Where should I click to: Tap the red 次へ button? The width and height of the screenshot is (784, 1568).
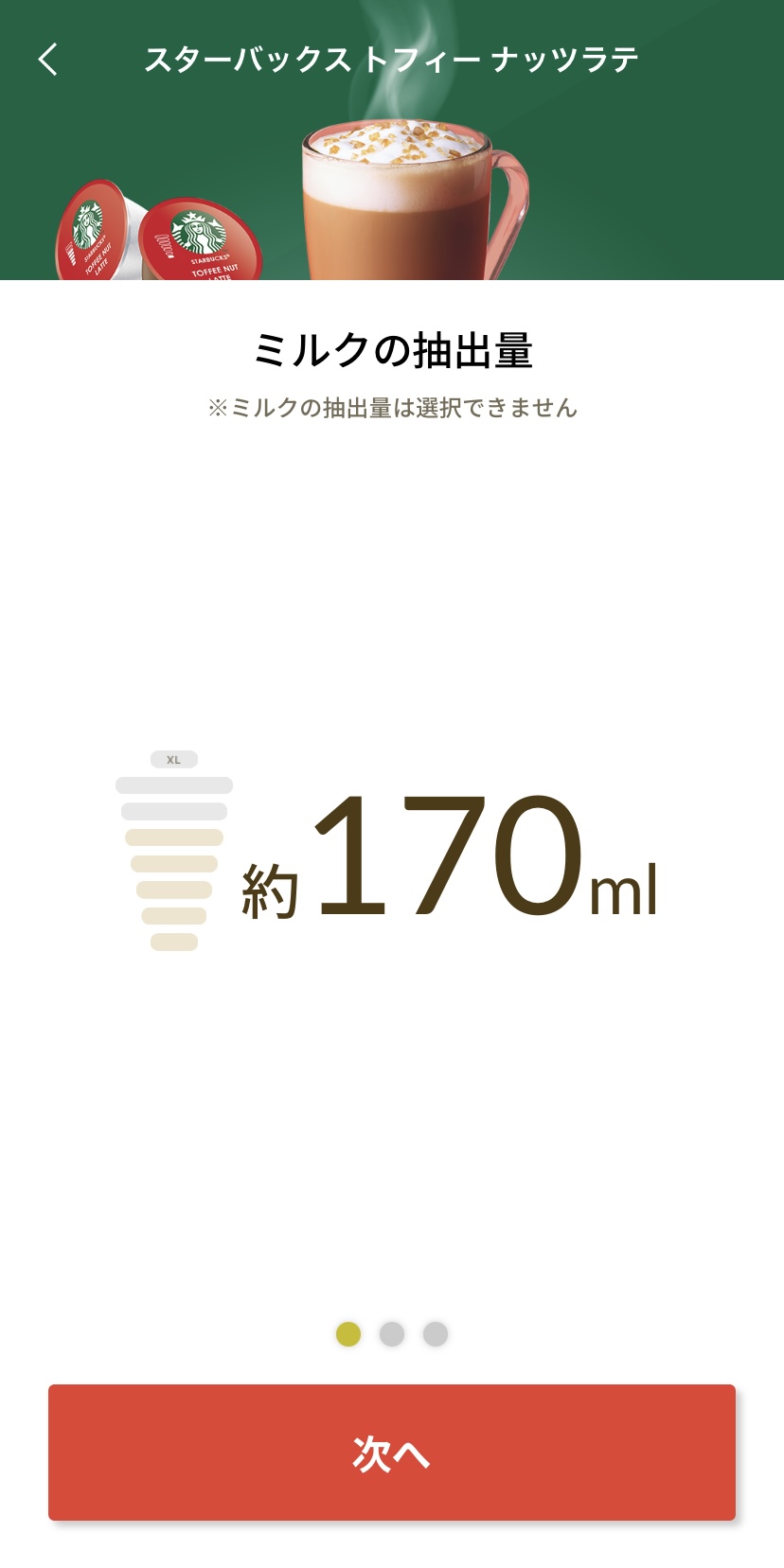(x=392, y=1452)
